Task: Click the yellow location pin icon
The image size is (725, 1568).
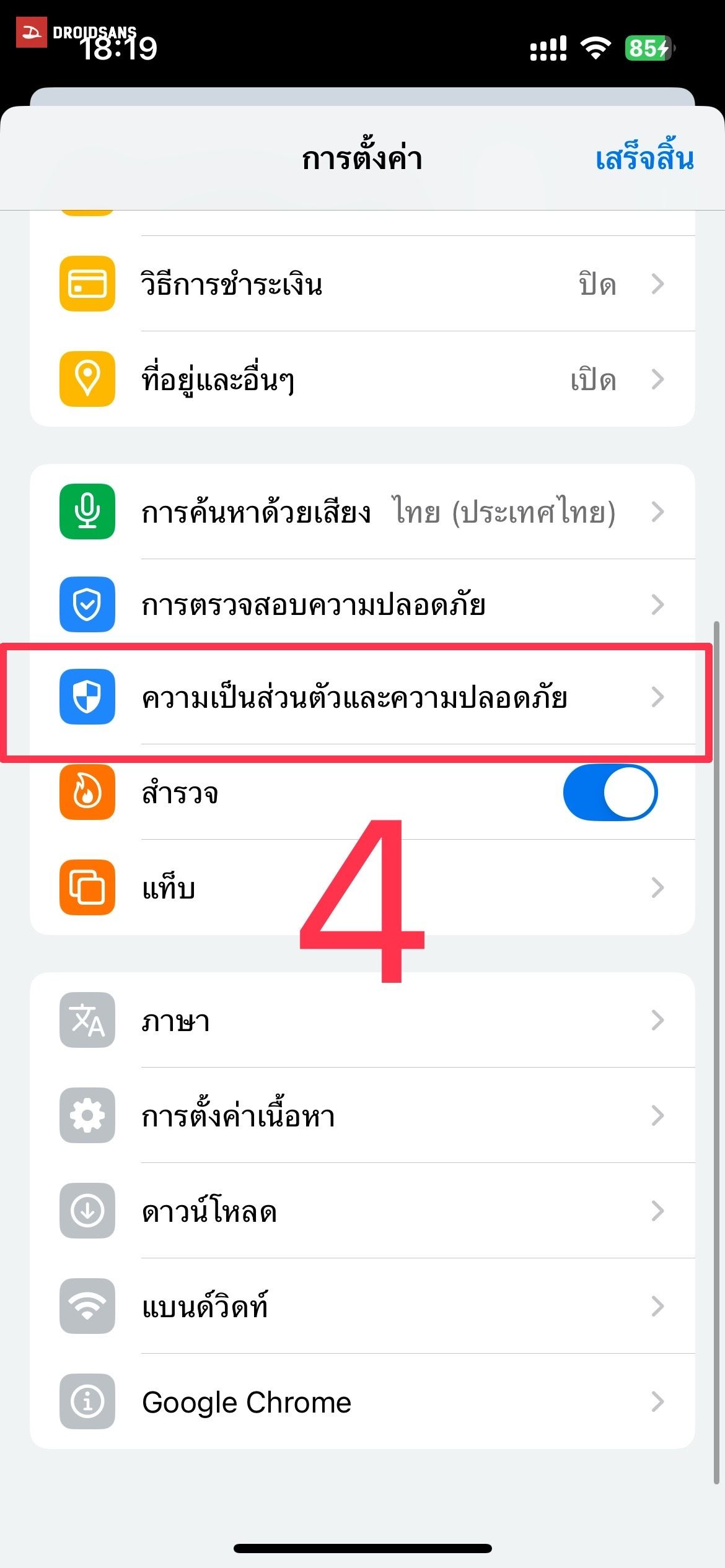Action: click(x=87, y=378)
